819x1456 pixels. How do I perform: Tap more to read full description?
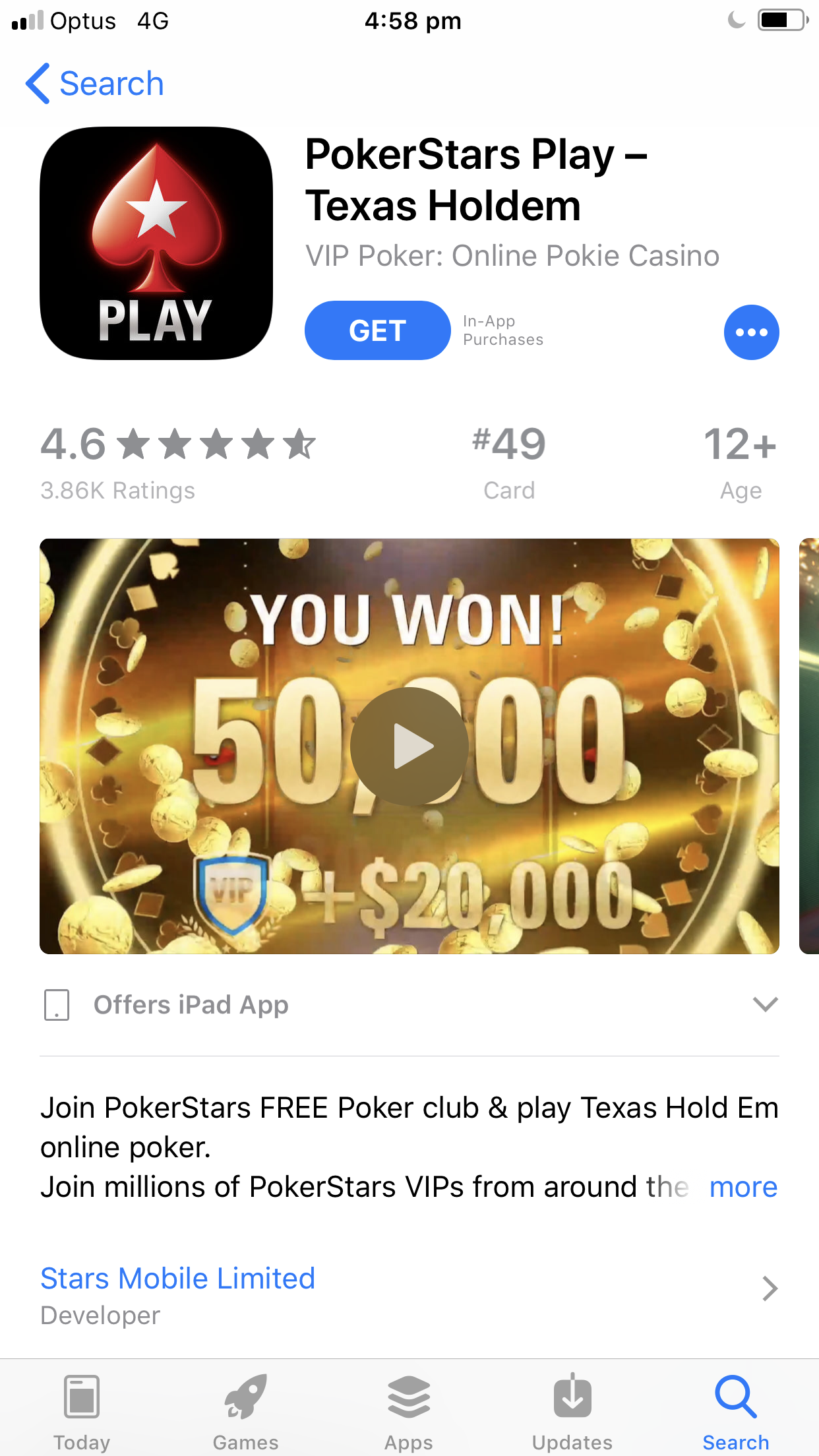tap(743, 1187)
